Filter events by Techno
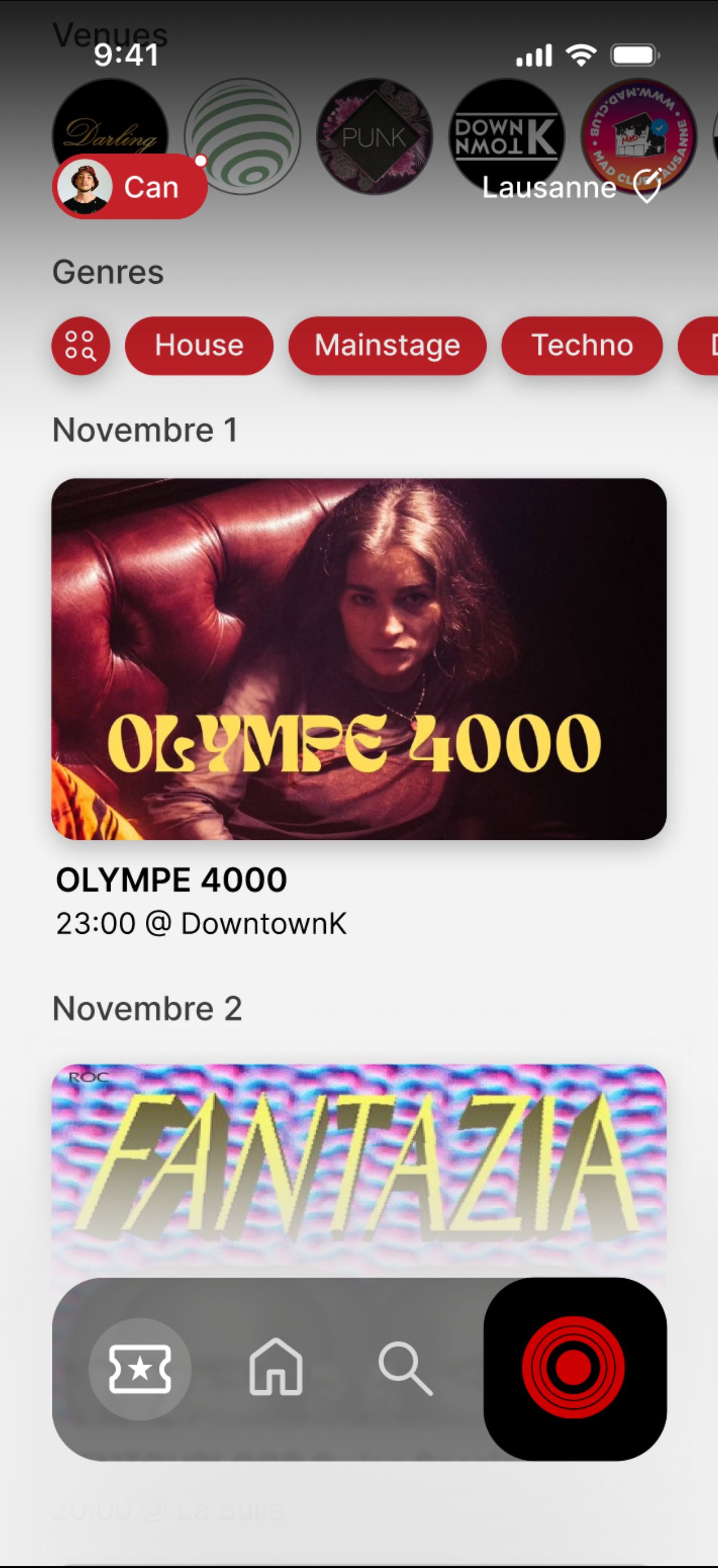Image resolution: width=718 pixels, height=1568 pixels. click(x=582, y=346)
